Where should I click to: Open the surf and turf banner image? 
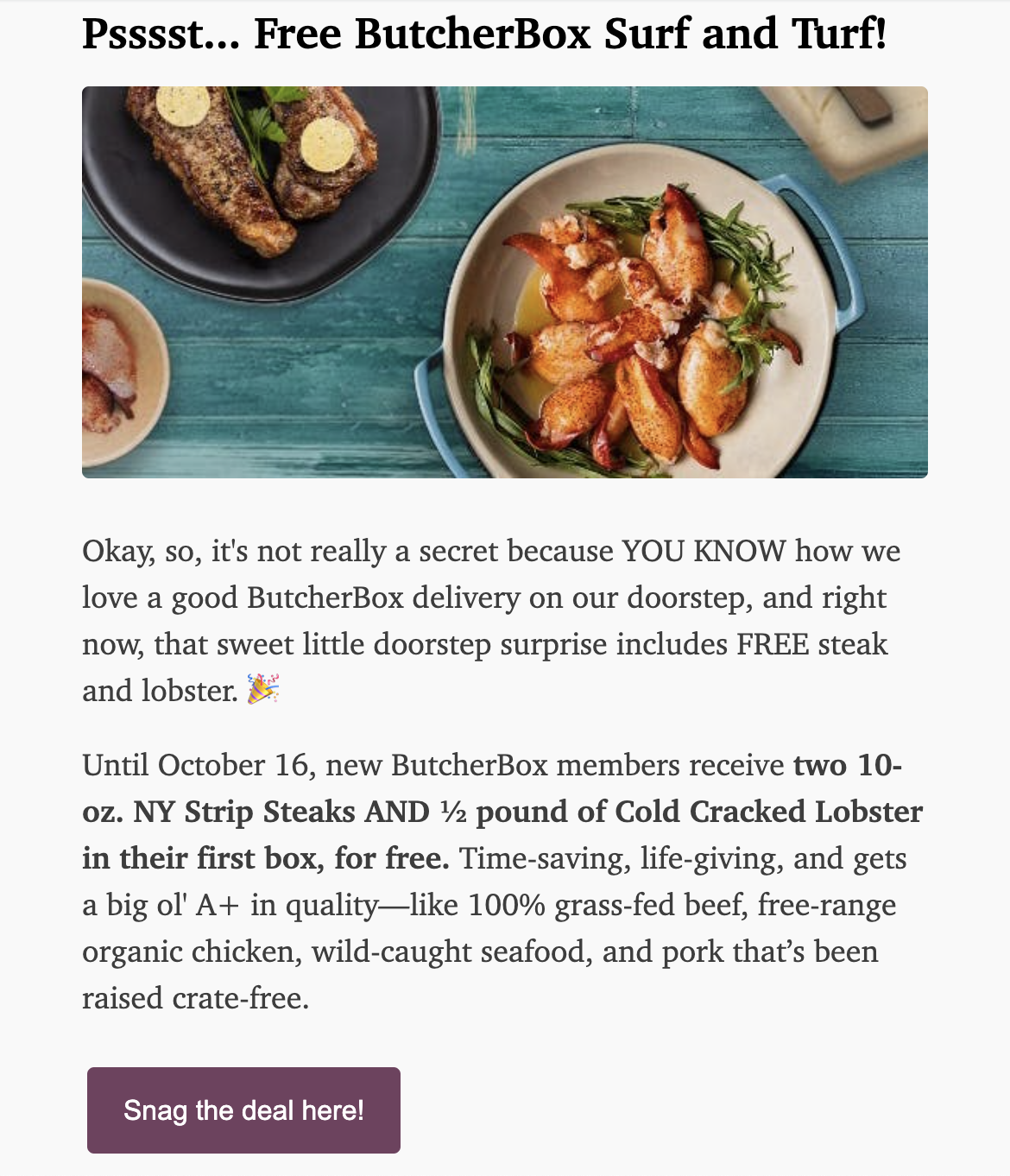505,282
